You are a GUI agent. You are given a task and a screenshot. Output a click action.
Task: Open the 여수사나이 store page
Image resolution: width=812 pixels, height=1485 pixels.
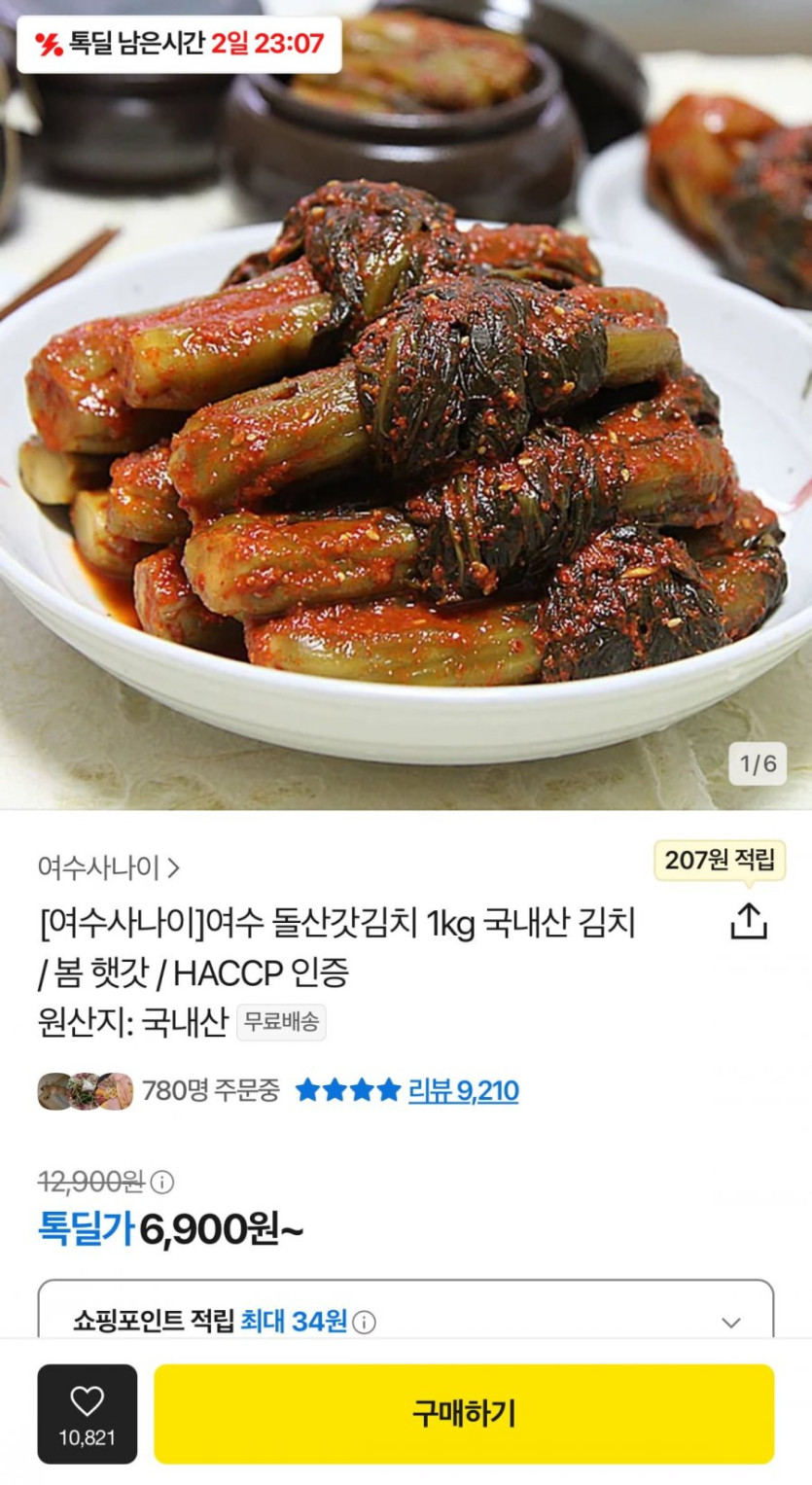tap(109, 867)
